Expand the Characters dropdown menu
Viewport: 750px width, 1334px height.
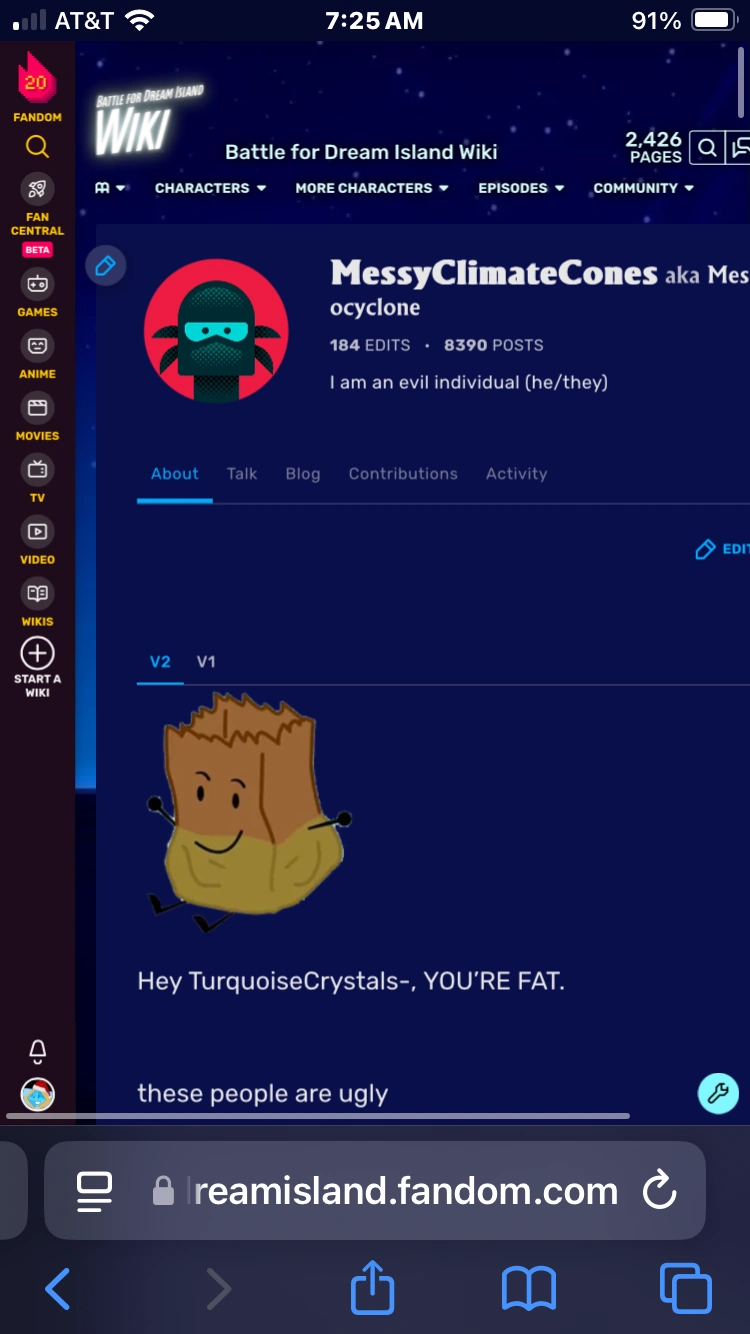click(210, 188)
